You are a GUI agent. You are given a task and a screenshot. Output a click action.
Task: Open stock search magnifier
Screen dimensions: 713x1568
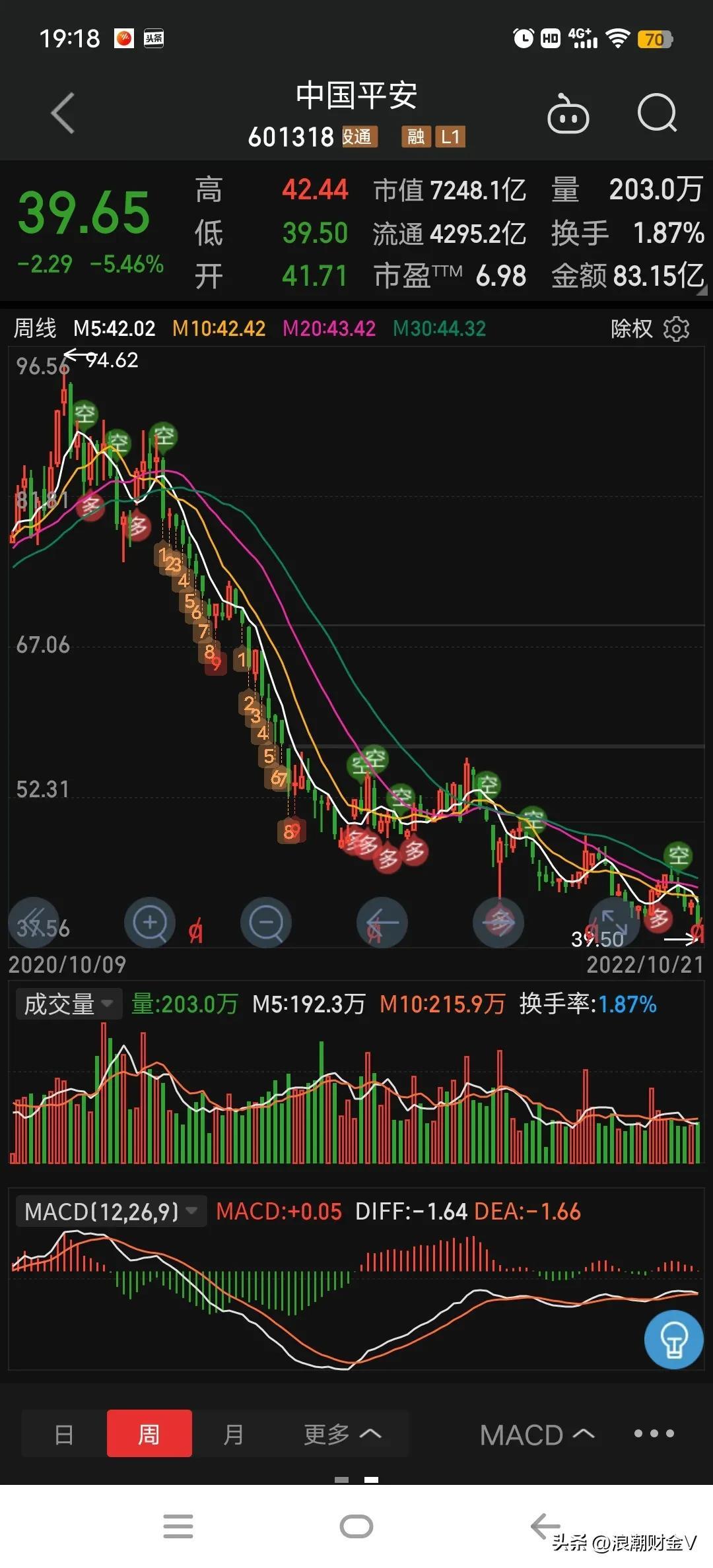658,114
